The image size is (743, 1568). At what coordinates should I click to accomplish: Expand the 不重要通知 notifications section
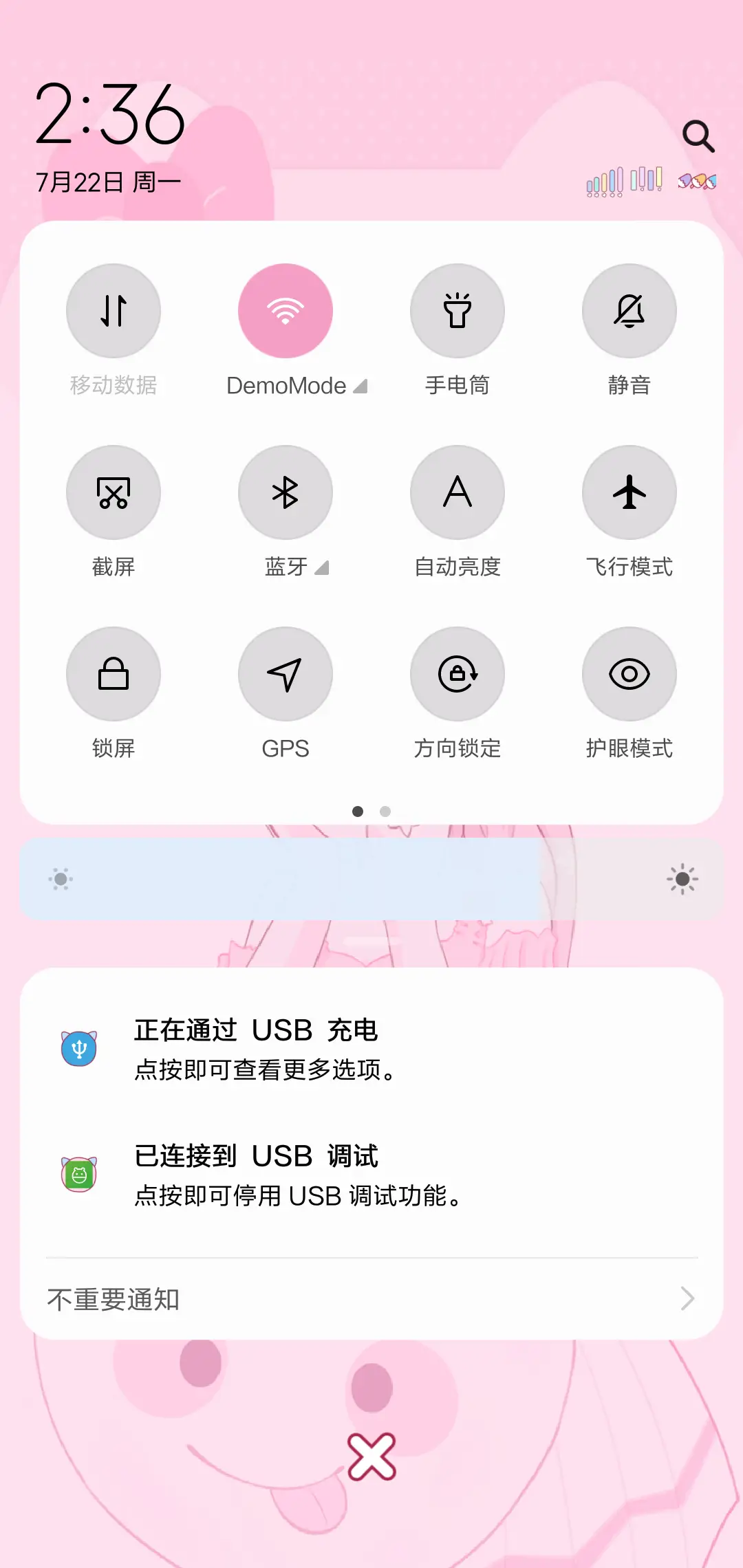371,1299
